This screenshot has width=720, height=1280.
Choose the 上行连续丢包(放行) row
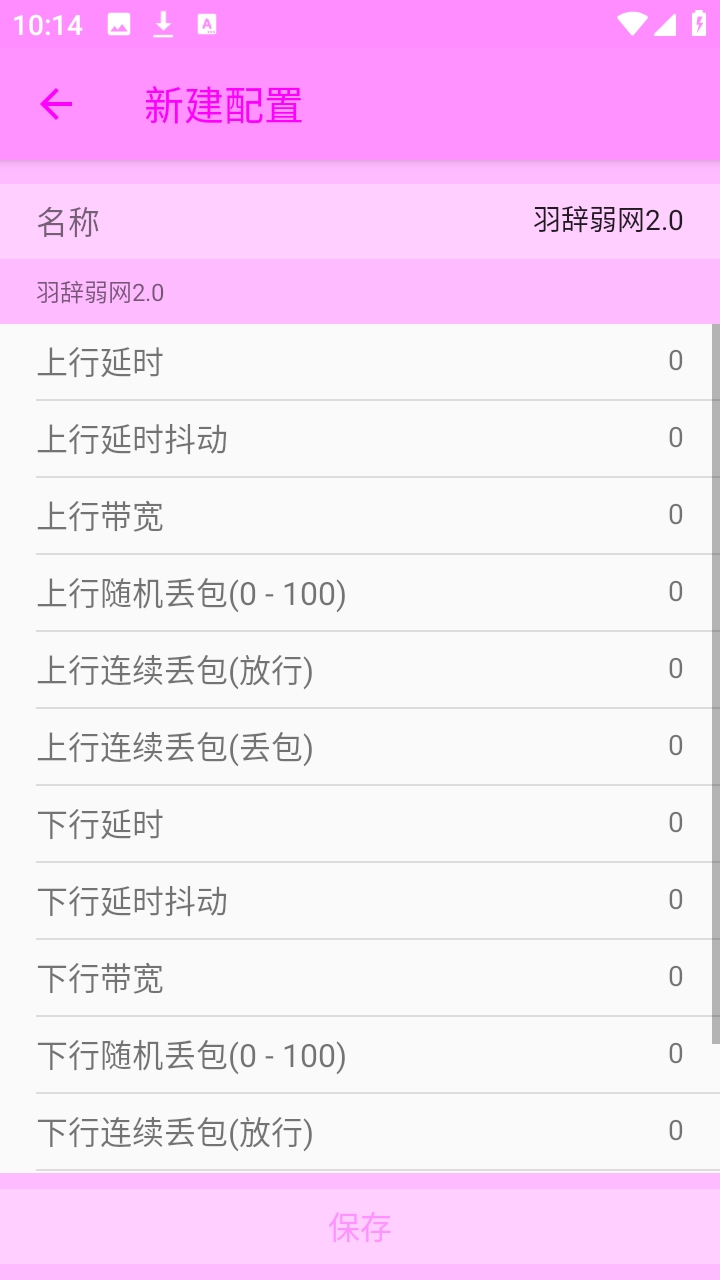pos(360,670)
